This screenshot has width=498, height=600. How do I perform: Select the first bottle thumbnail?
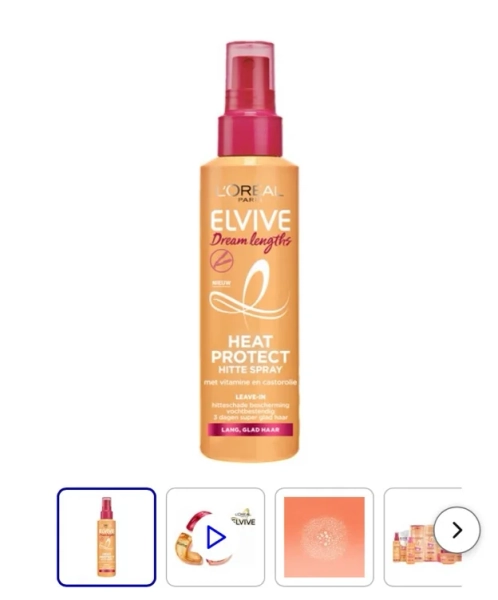pyautogui.click(x=106, y=537)
